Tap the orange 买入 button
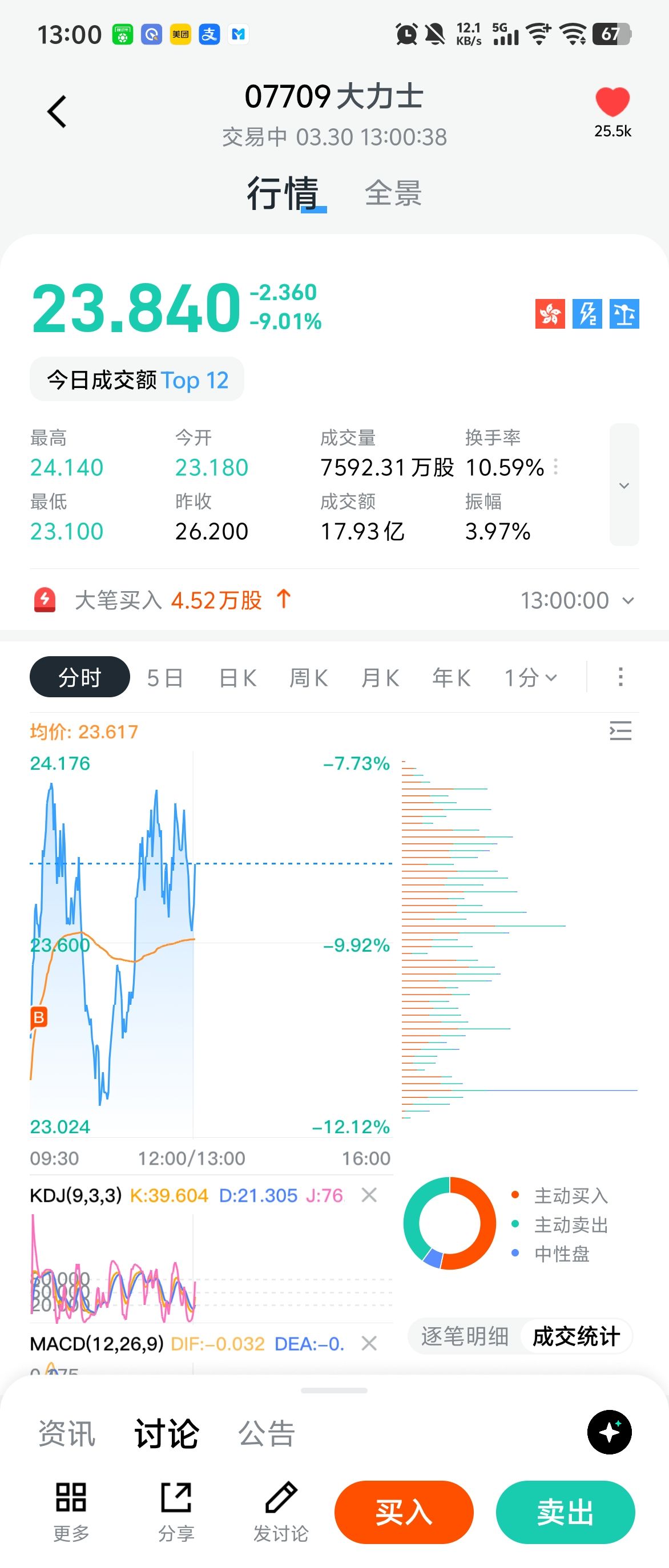 (x=404, y=1512)
